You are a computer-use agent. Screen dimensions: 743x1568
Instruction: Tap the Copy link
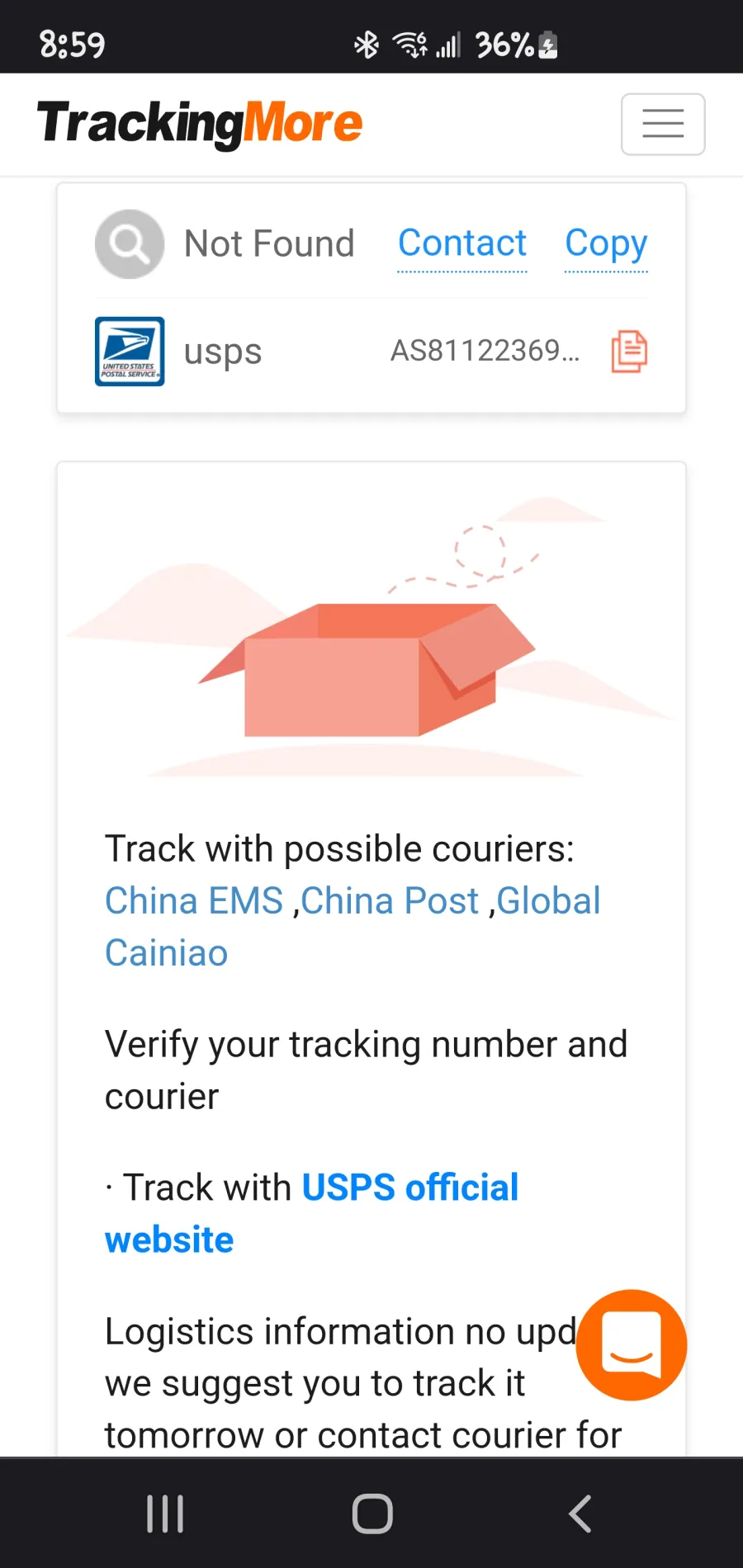tap(606, 244)
